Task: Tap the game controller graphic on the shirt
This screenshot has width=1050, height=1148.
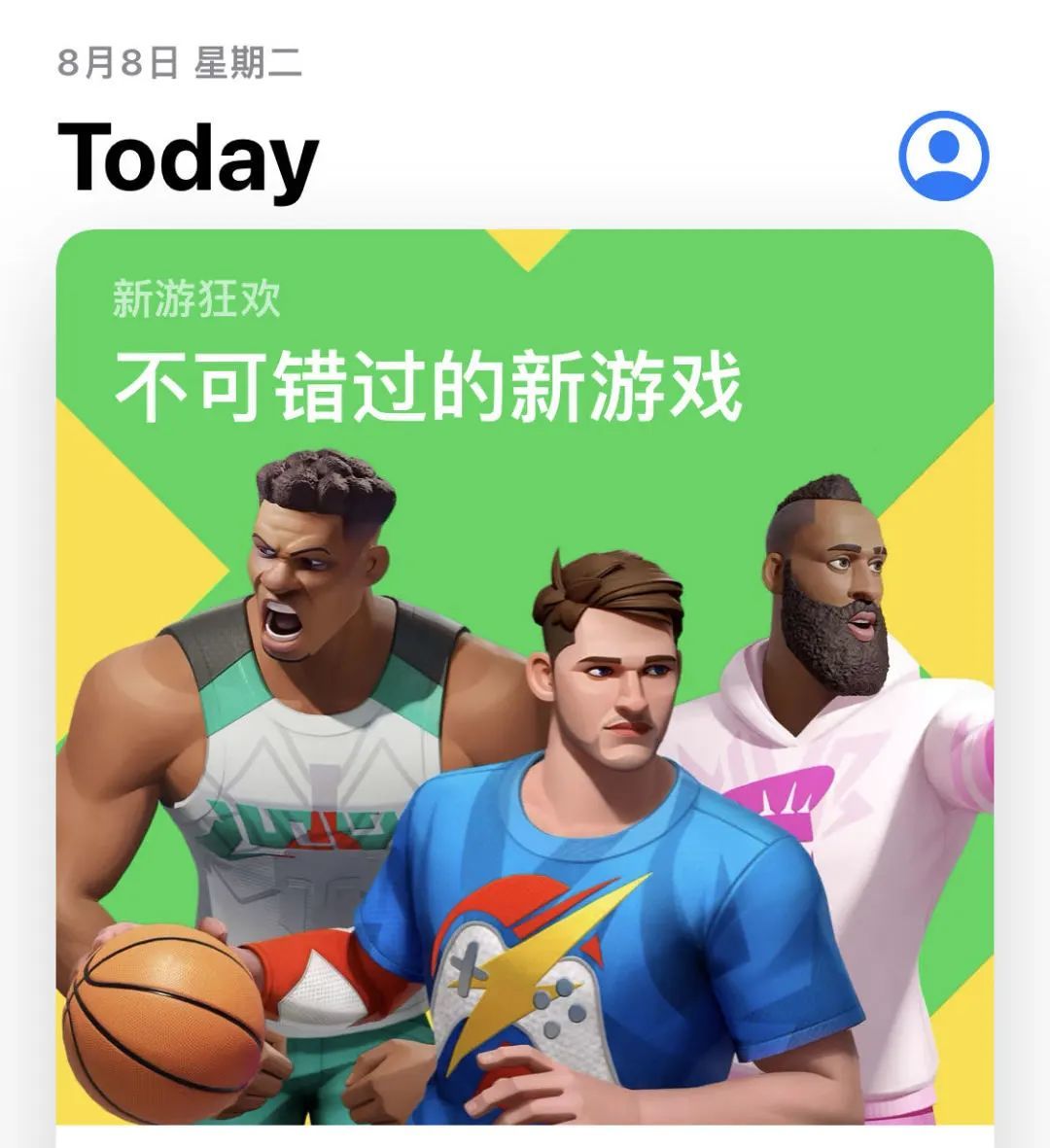Action: tap(525, 991)
